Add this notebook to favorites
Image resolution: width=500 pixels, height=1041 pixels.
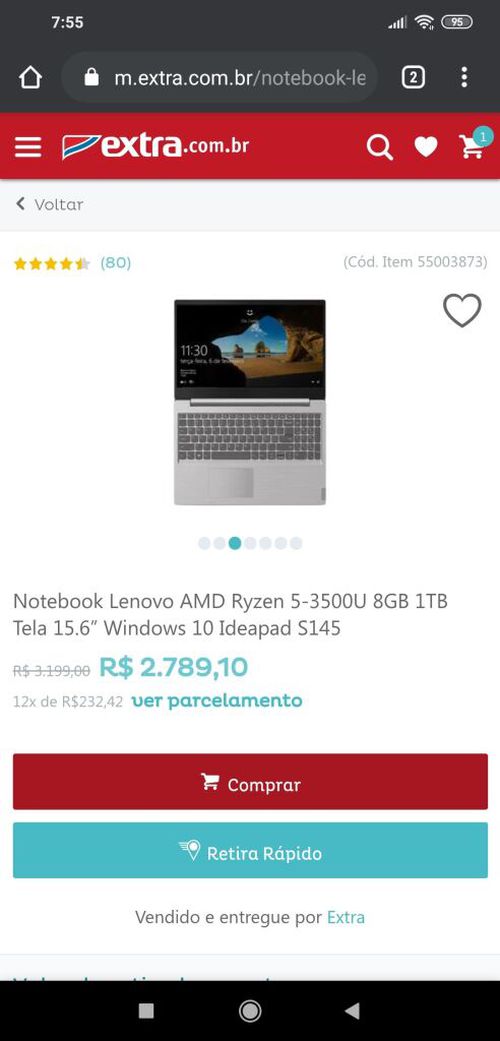(x=462, y=311)
